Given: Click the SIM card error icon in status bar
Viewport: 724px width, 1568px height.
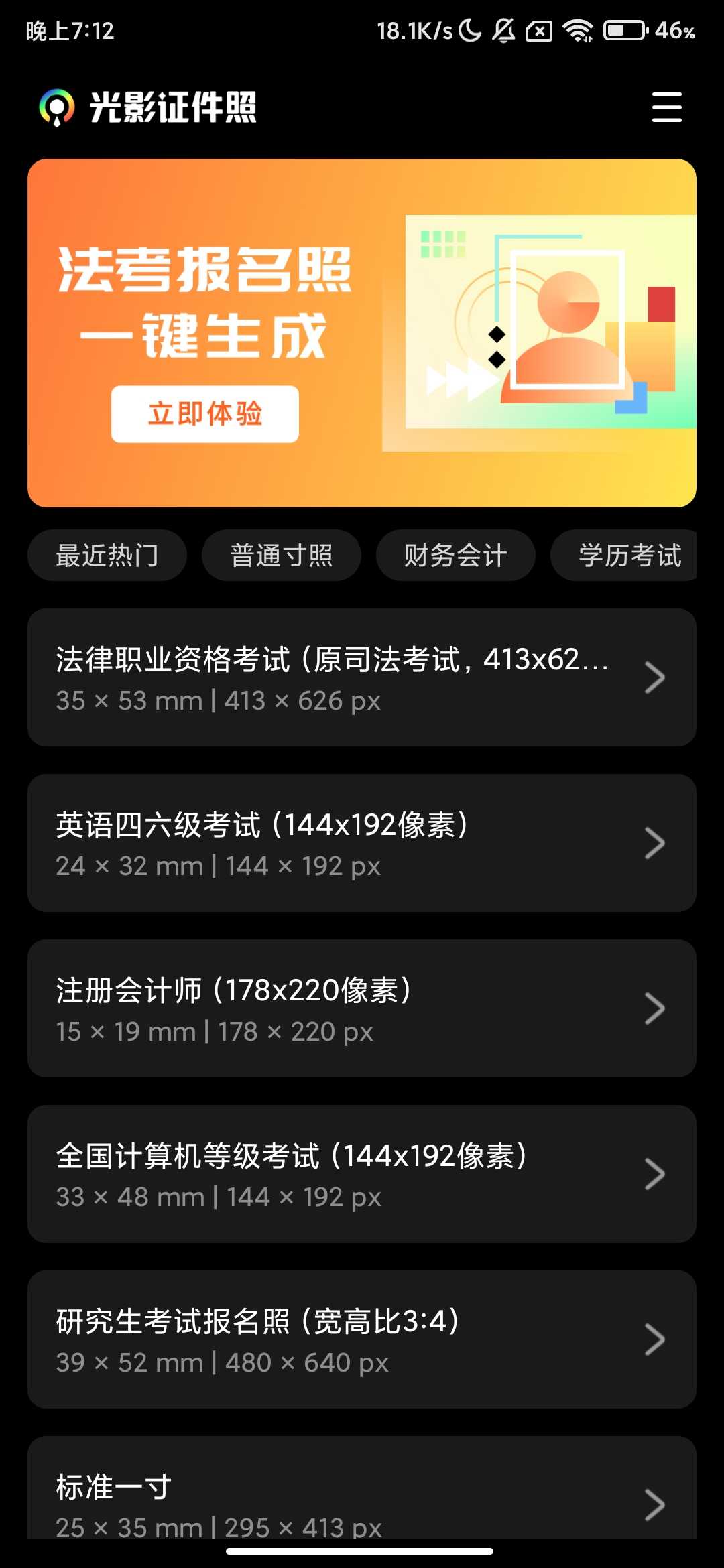Looking at the screenshot, I should click(x=540, y=30).
